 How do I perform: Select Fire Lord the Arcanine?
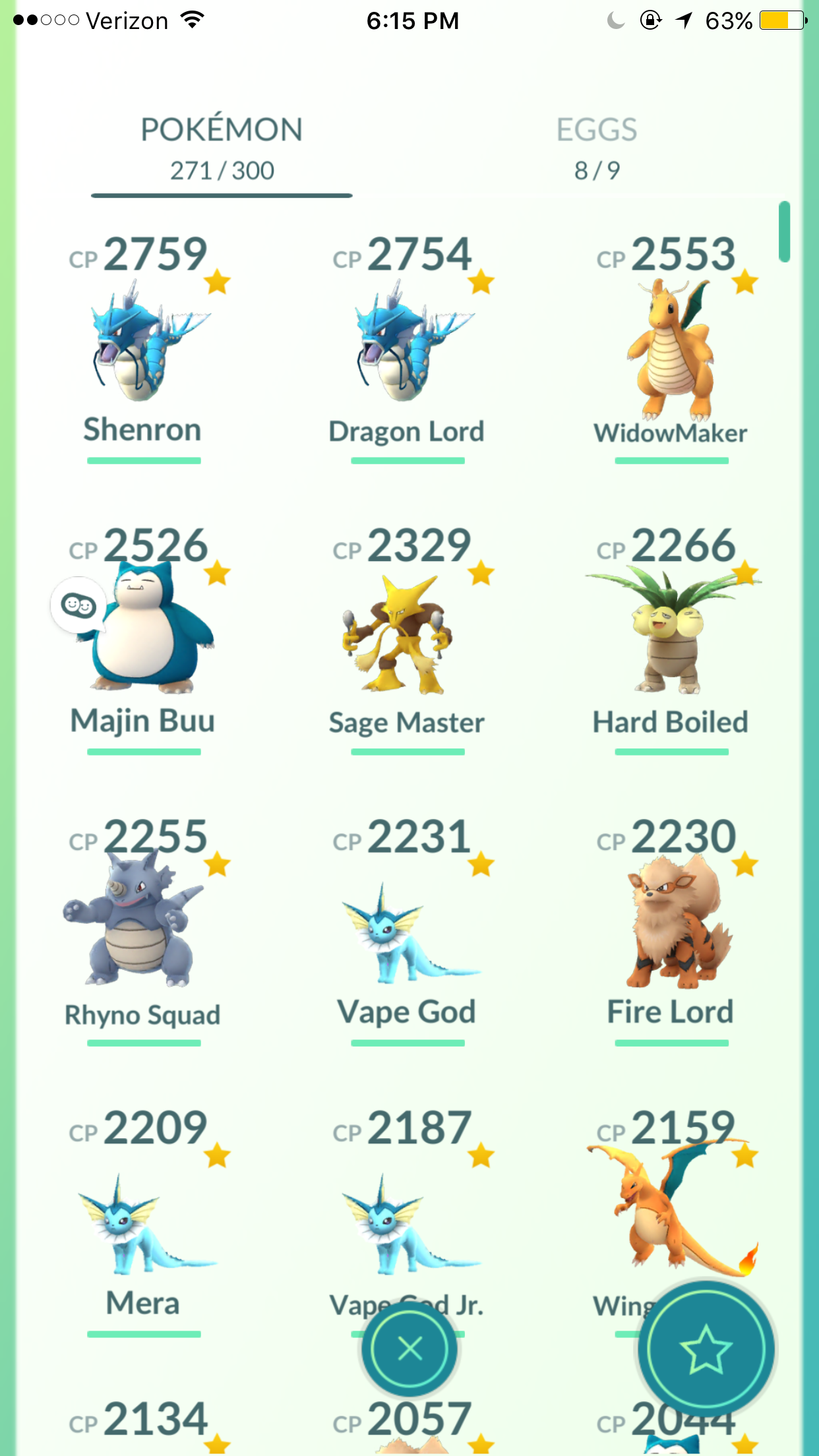point(671,931)
